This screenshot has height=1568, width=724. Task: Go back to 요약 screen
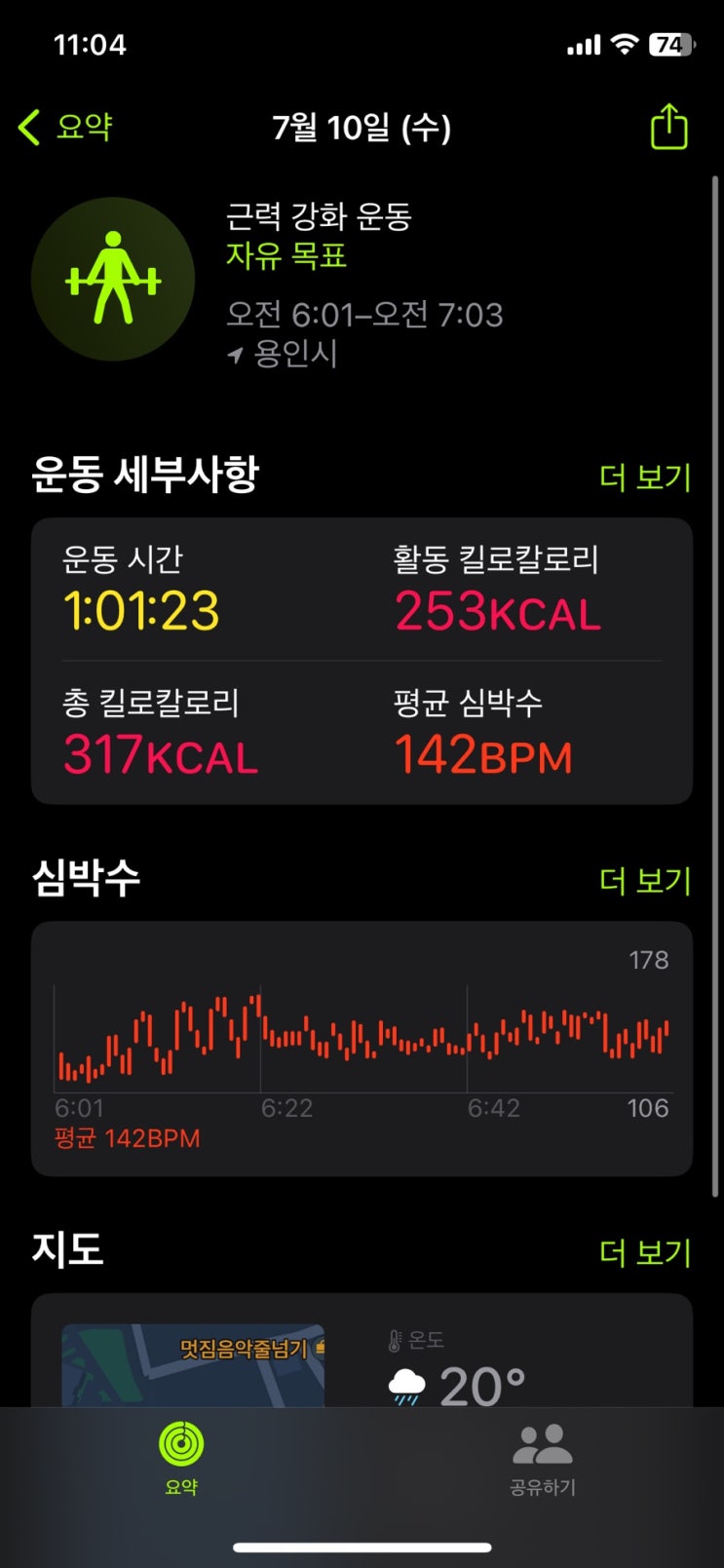pos(65,127)
